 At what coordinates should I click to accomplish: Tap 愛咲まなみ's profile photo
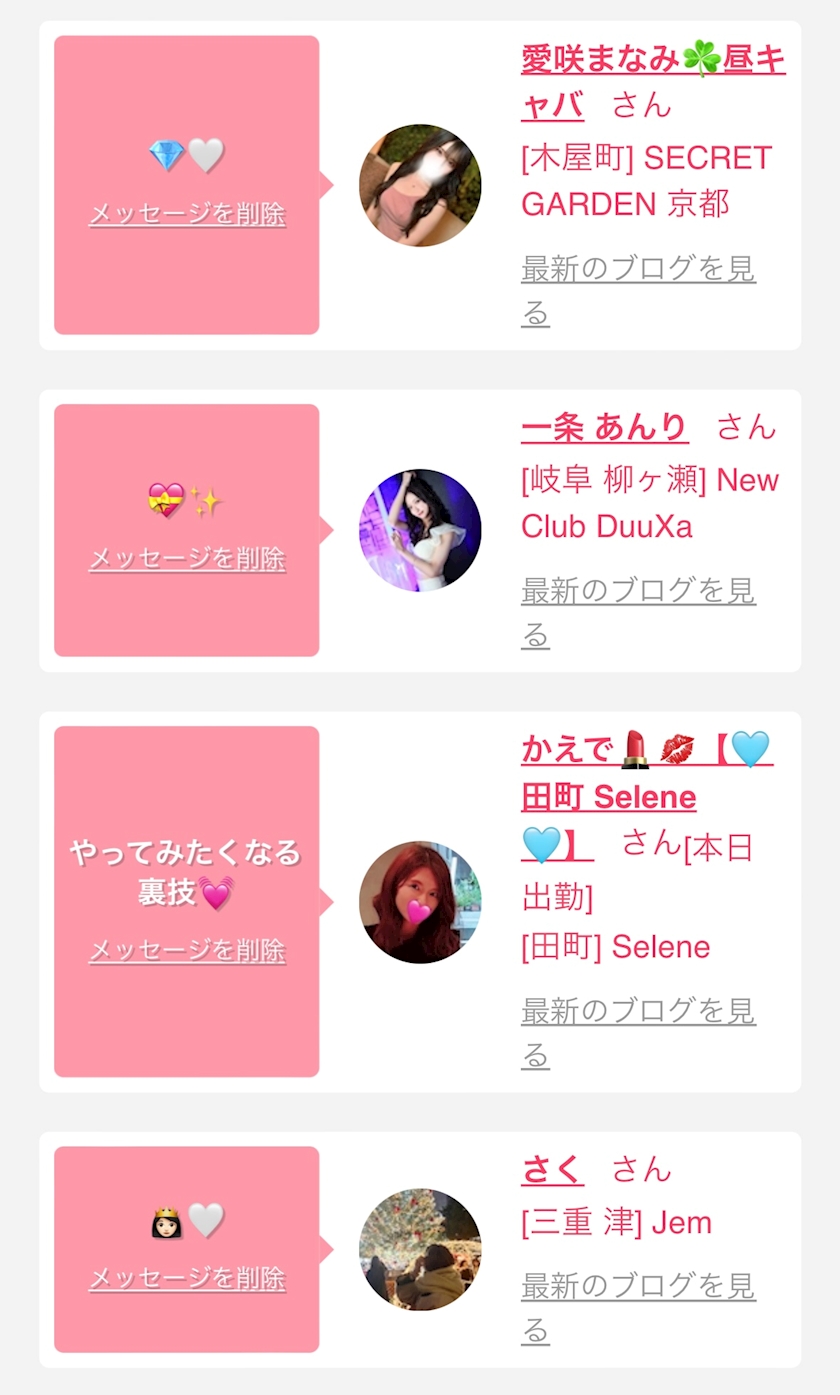pyautogui.click(x=420, y=185)
